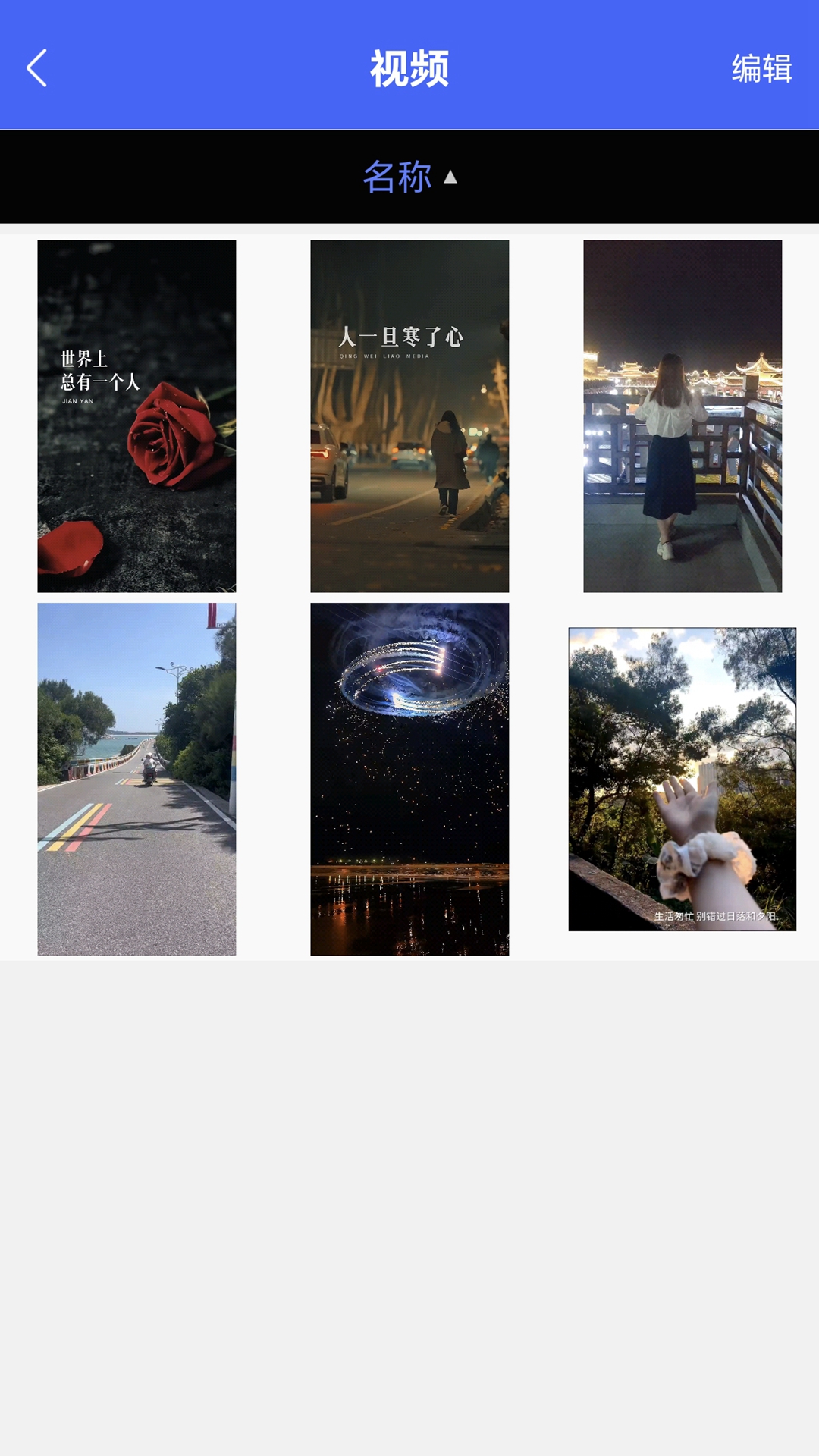Tap the back arrow to leave video list

(x=36, y=68)
